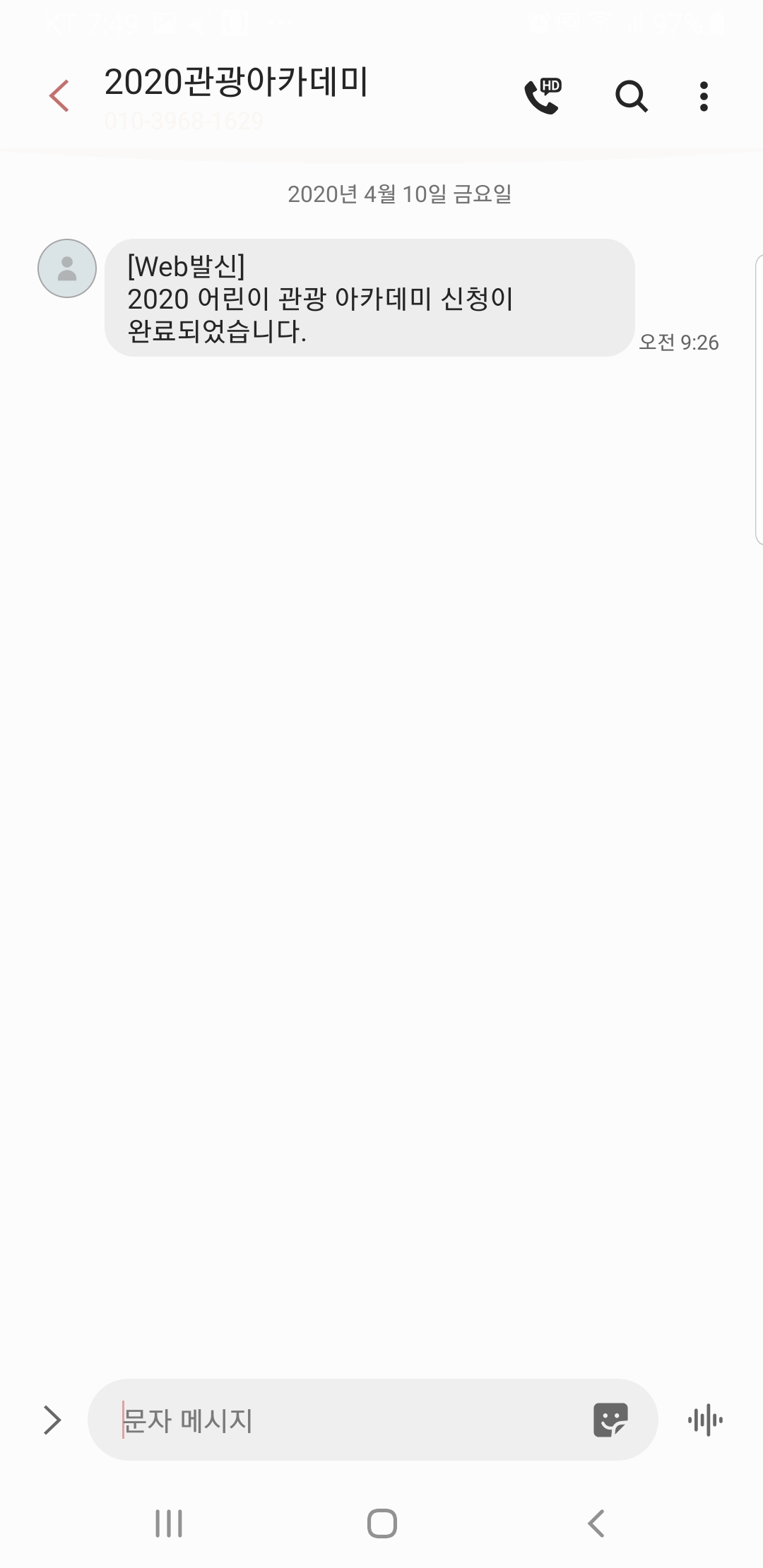The width and height of the screenshot is (763, 1568).
Task: Collapse the conversation with the back arrow
Action: point(59,97)
